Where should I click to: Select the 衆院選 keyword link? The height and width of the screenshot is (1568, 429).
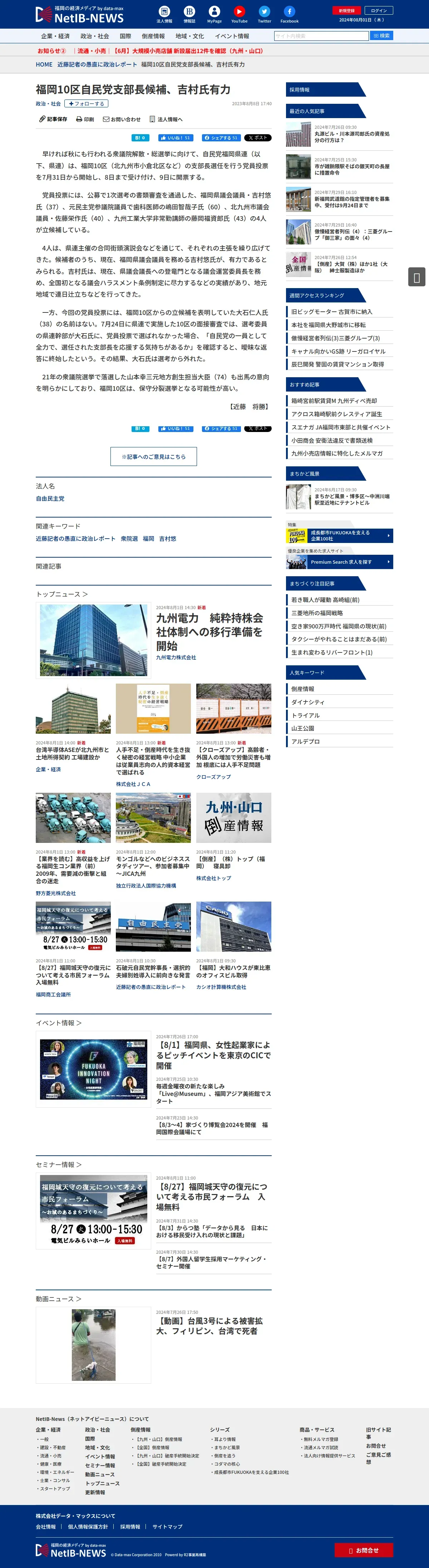click(x=129, y=539)
